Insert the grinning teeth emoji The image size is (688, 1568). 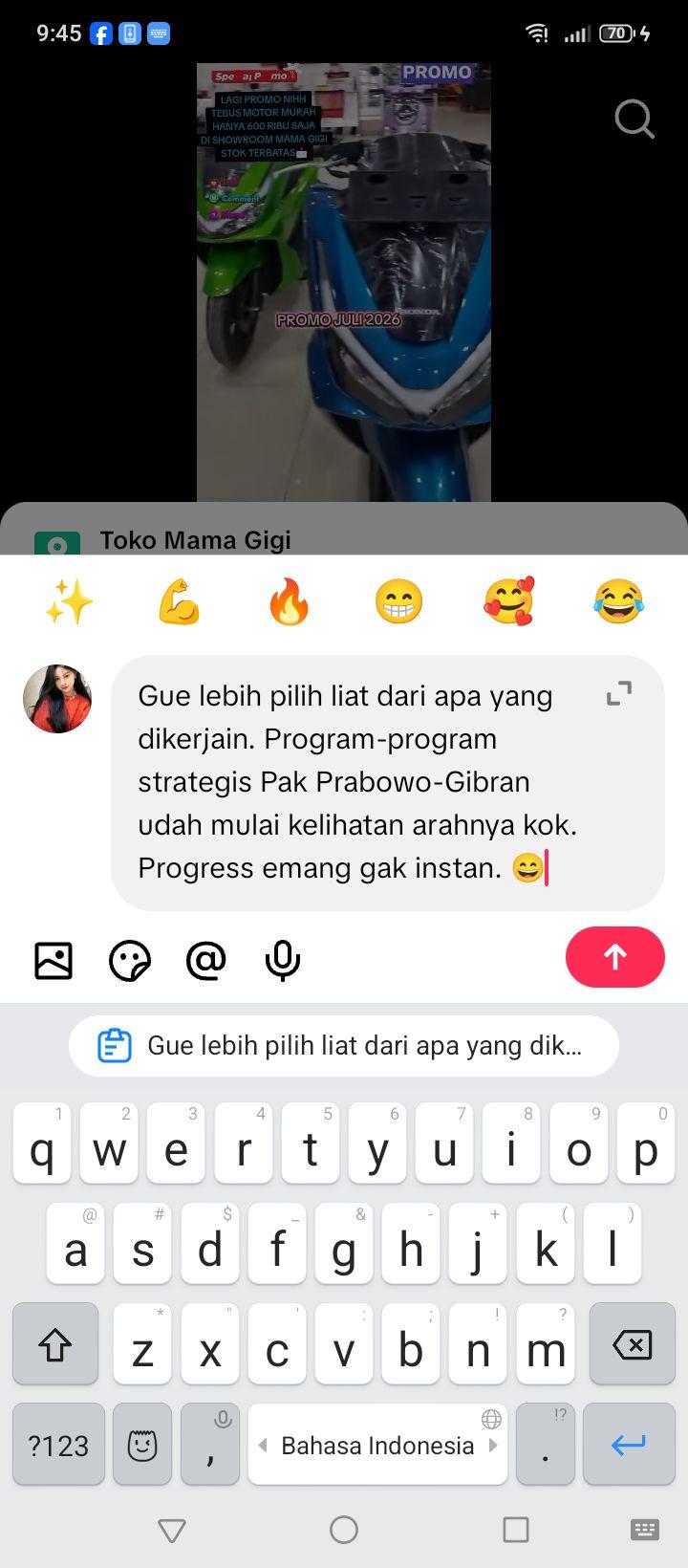tap(399, 602)
